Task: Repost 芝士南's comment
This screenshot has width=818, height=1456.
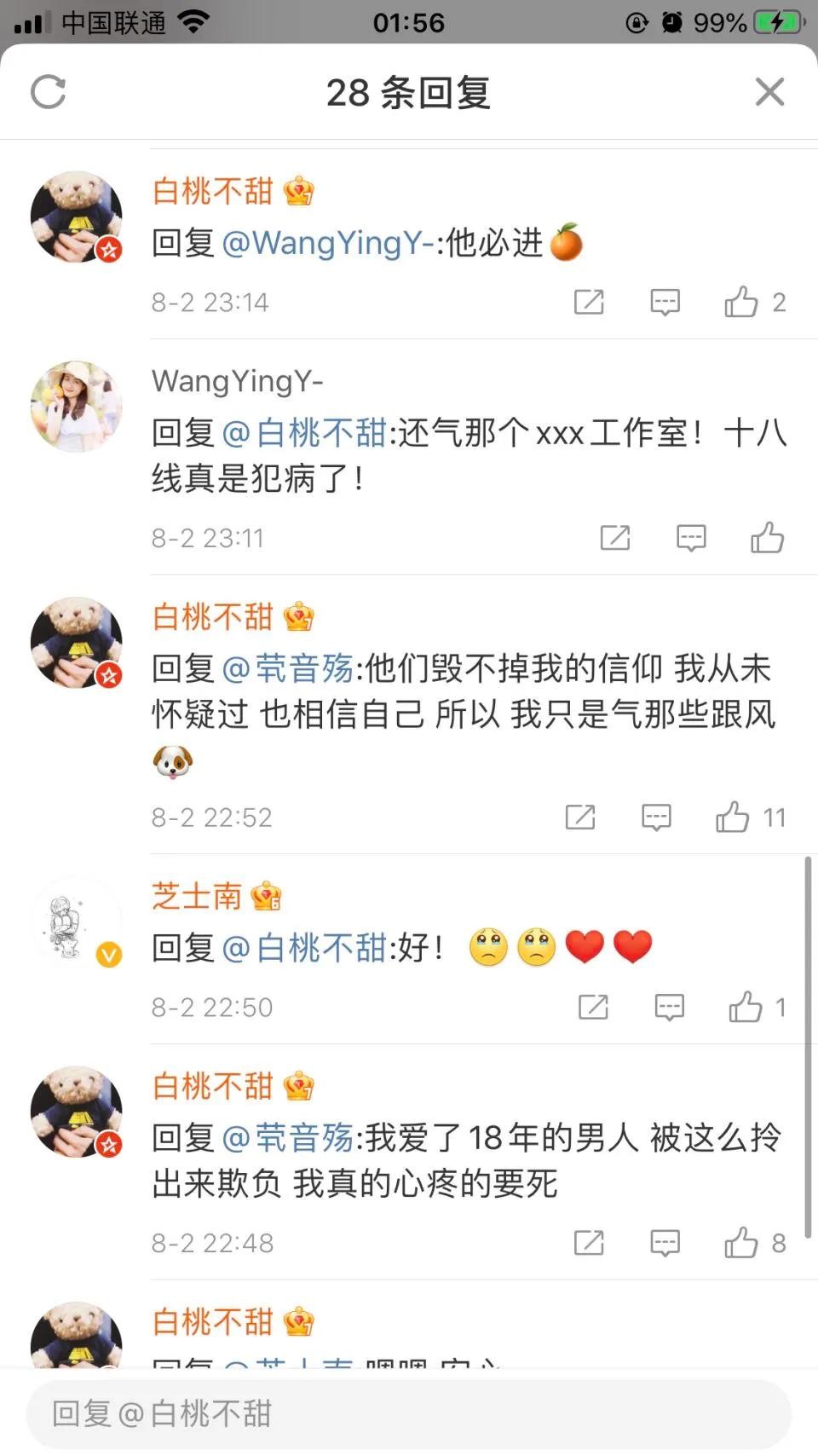Action: tap(593, 1007)
